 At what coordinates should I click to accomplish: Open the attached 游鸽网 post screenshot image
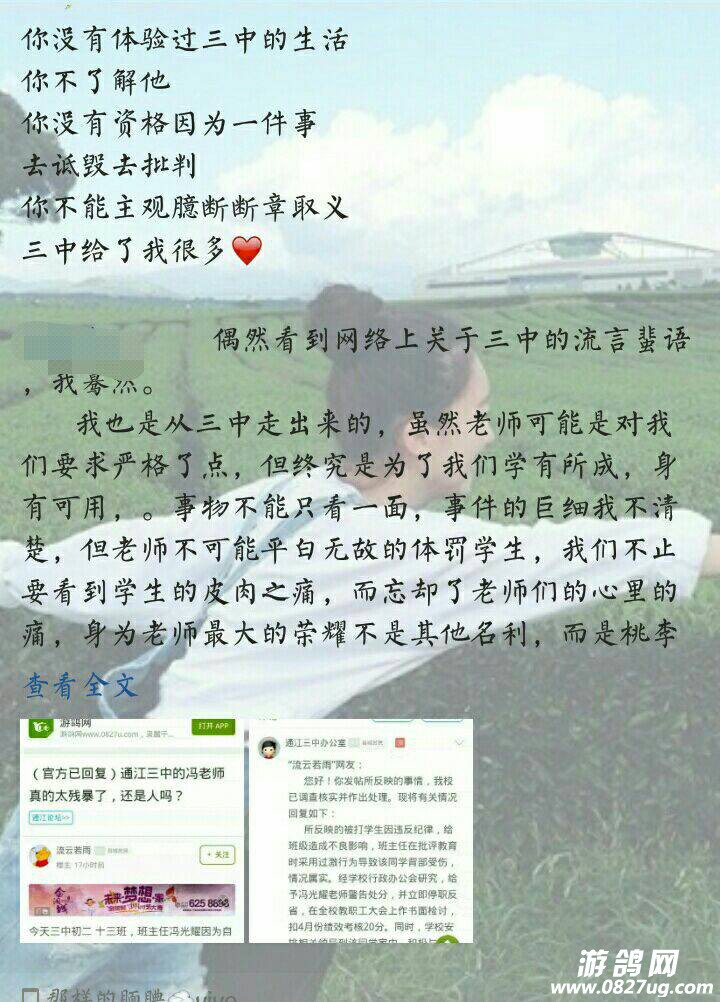131,830
